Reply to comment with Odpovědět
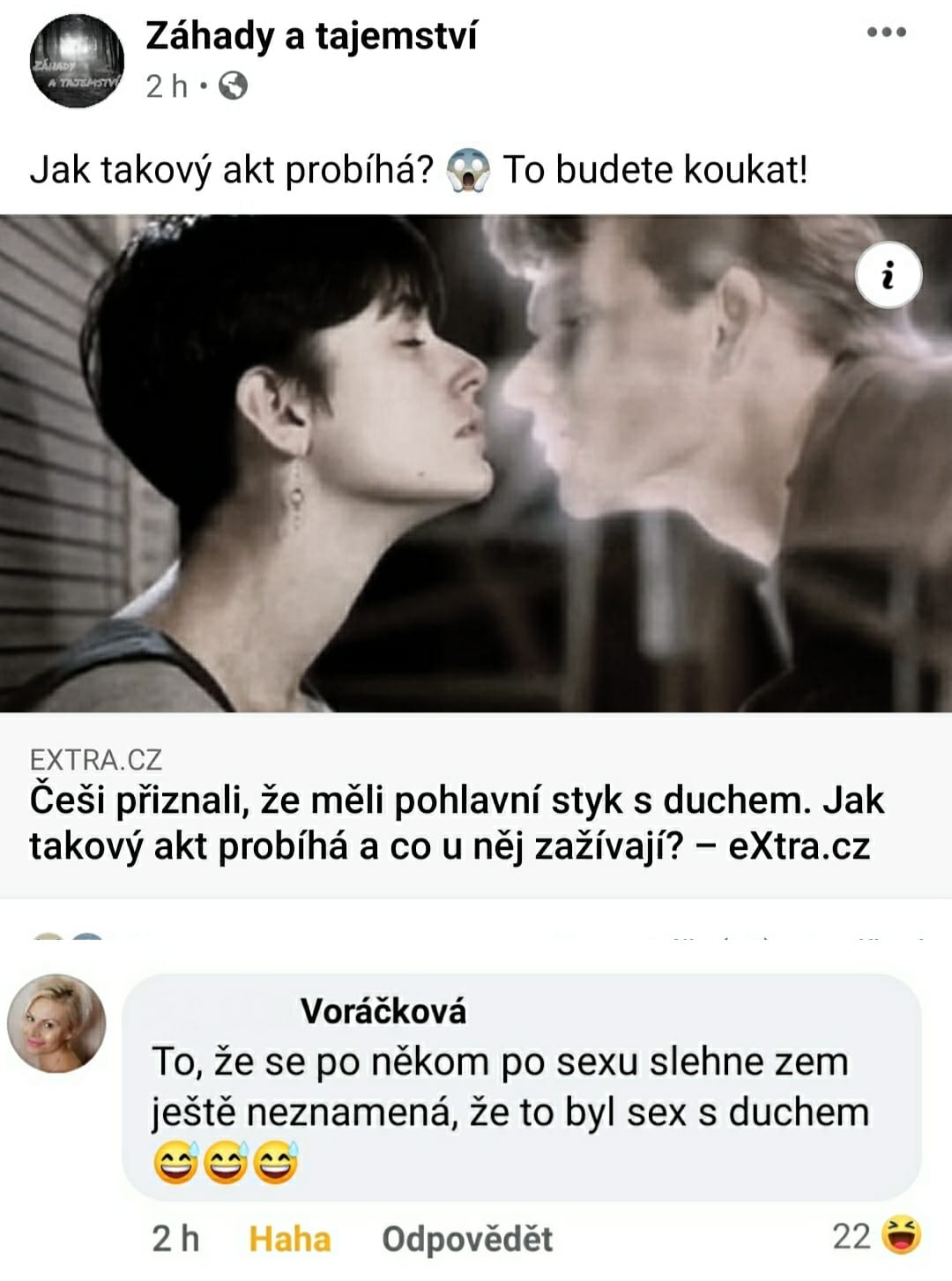 (x=467, y=1239)
